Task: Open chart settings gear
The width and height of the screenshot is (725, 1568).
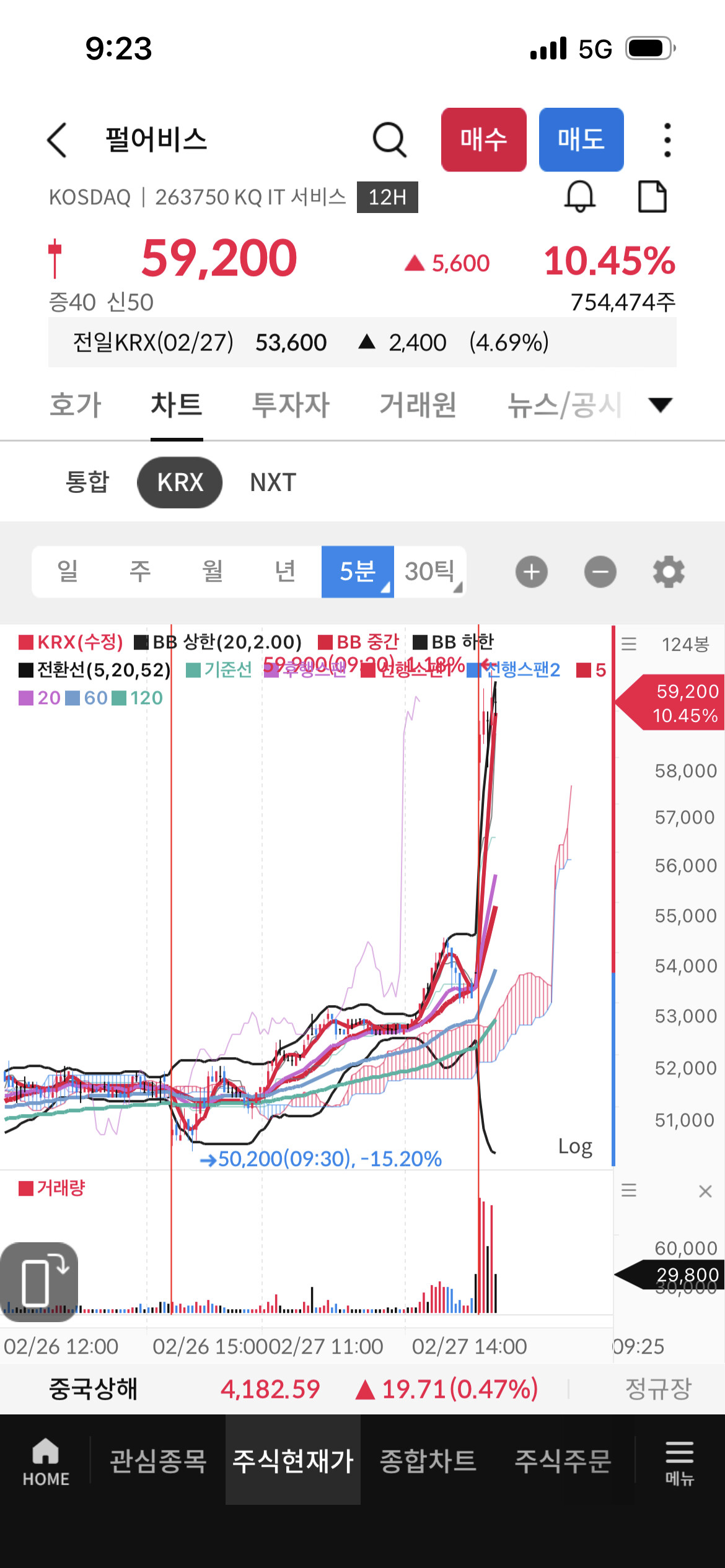Action: [669, 572]
